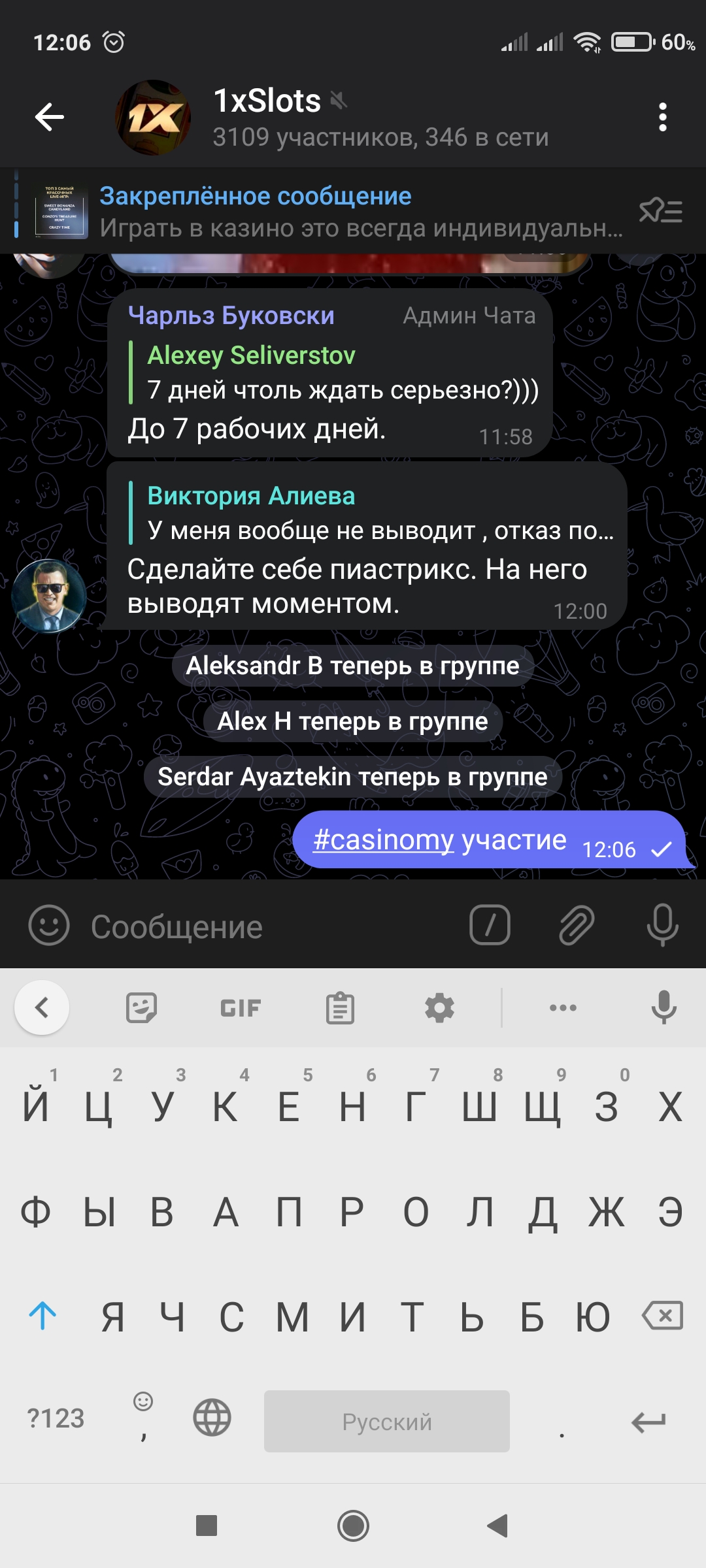Record a voice message with microphone
The width and height of the screenshot is (706, 1568).
click(x=662, y=925)
